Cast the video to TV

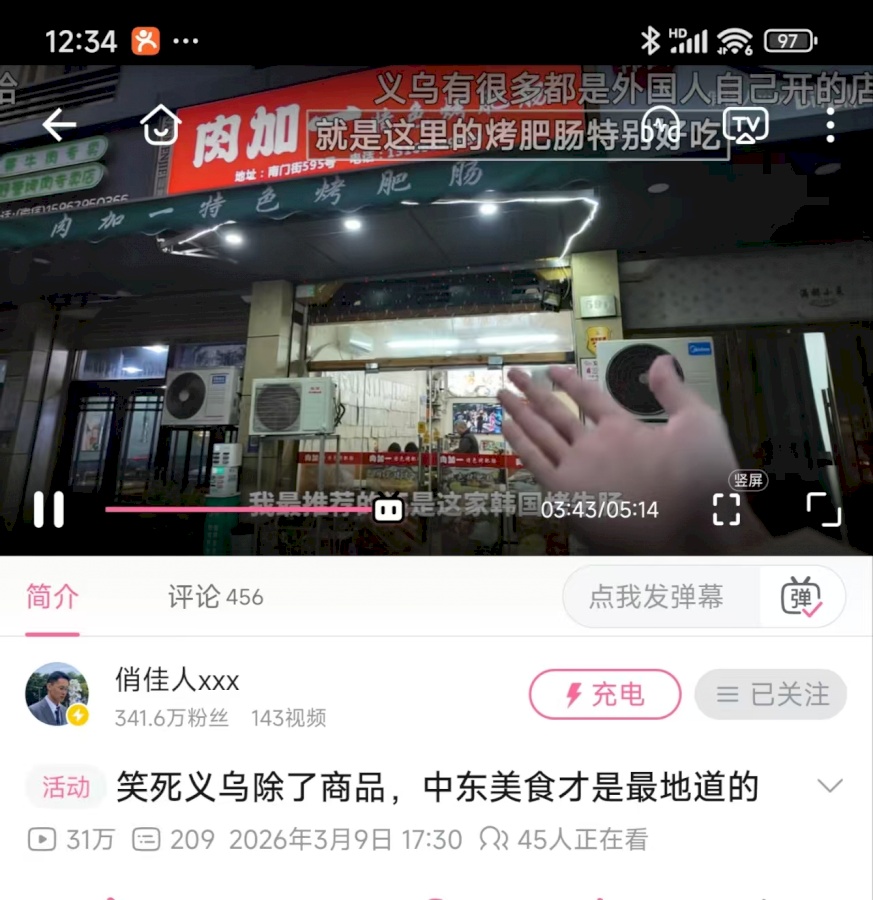coord(747,125)
